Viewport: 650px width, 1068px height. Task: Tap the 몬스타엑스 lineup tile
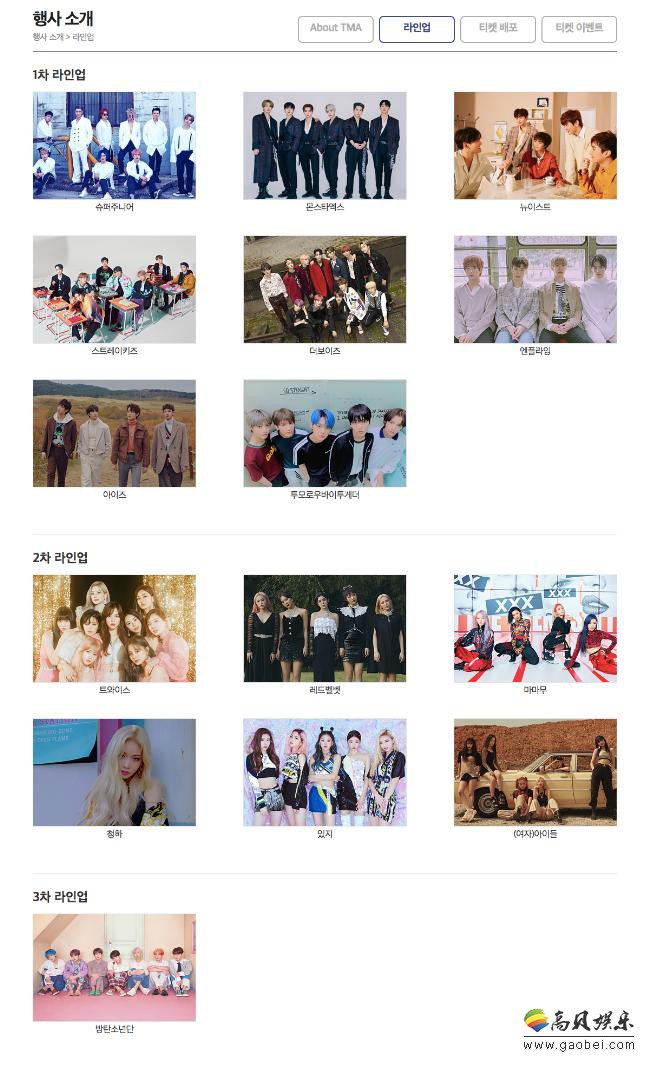click(x=324, y=146)
